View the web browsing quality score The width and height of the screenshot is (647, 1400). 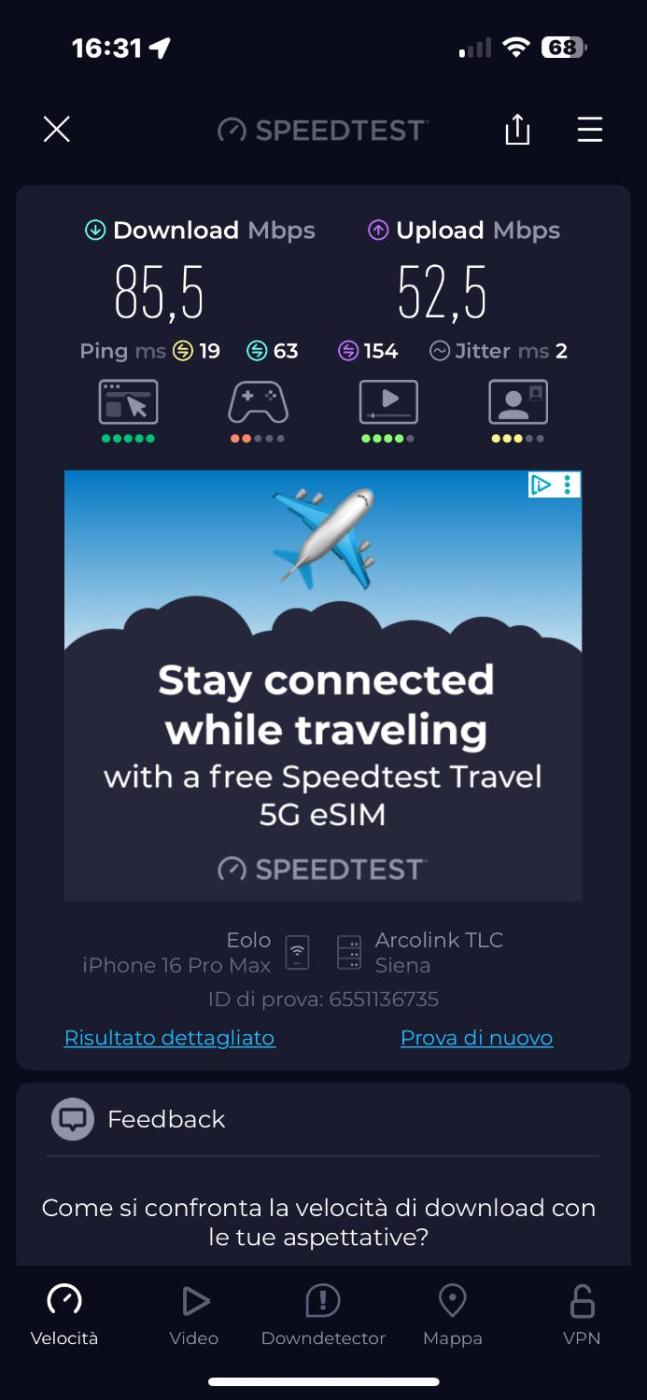pyautogui.click(x=128, y=408)
